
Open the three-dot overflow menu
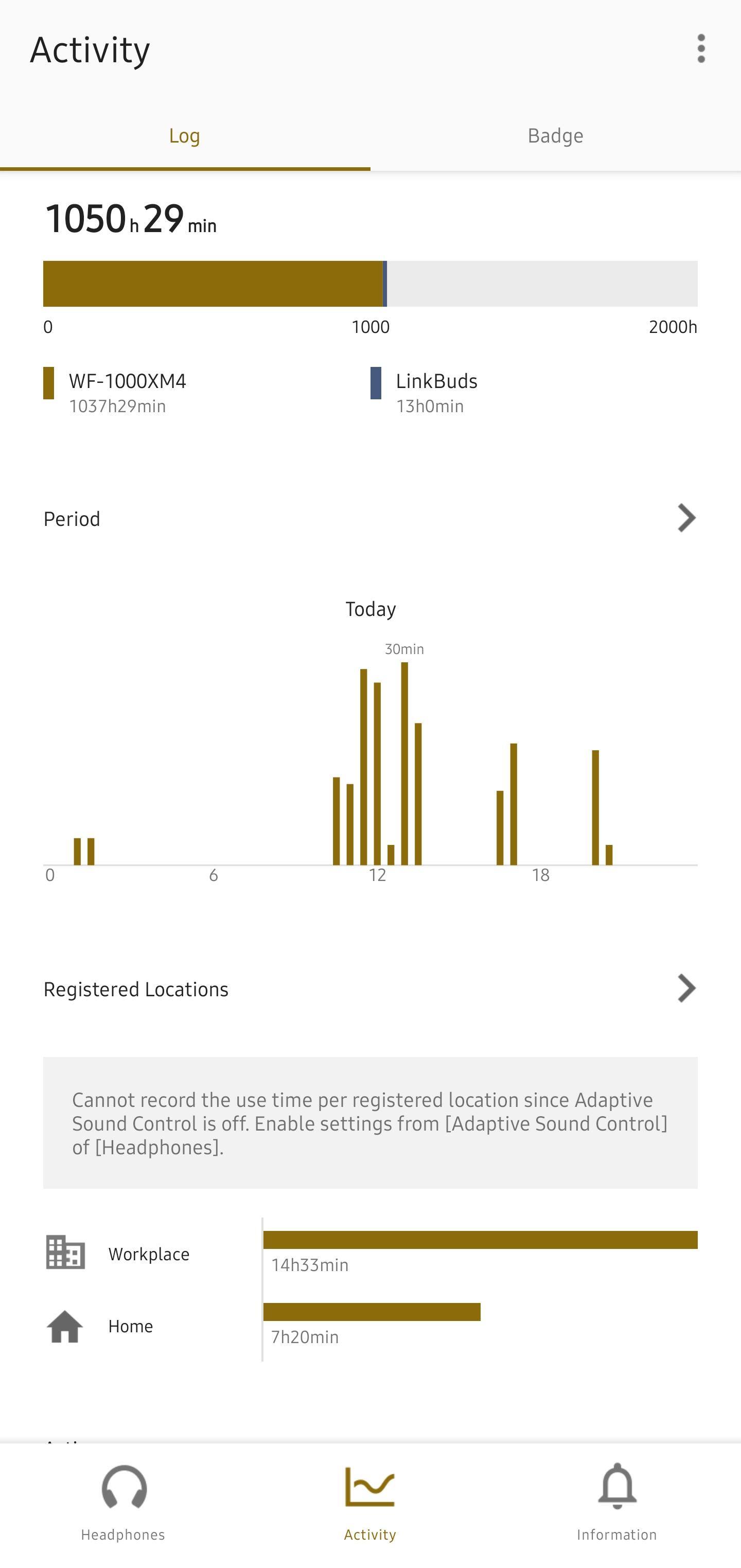(x=701, y=49)
